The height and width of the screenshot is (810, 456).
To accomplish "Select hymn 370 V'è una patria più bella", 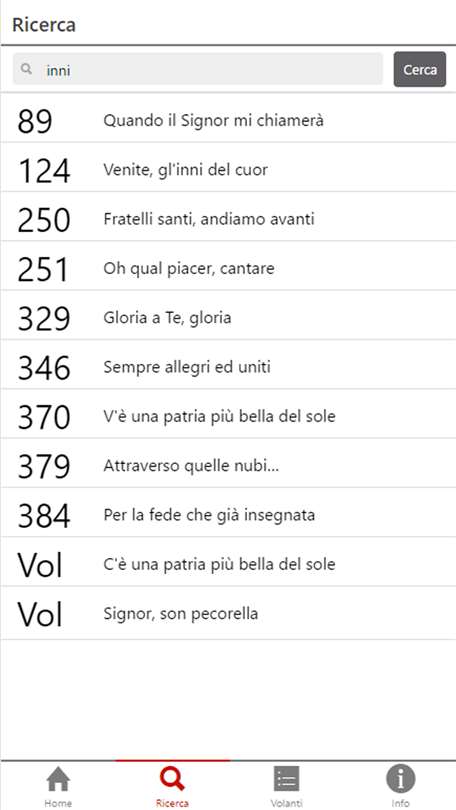I will (228, 416).
